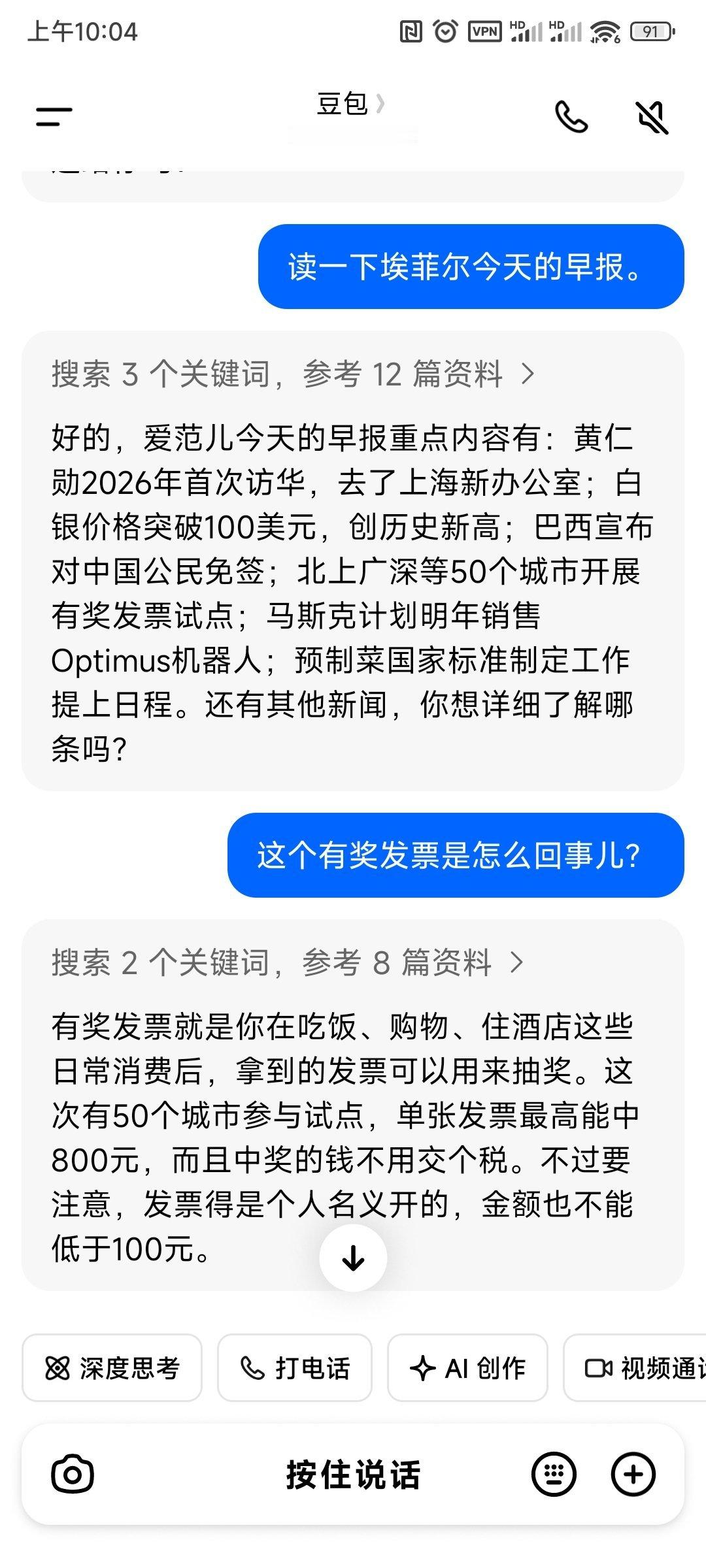The image size is (706, 1568).
Task: Open the camera to send a photo
Action: [74, 1473]
